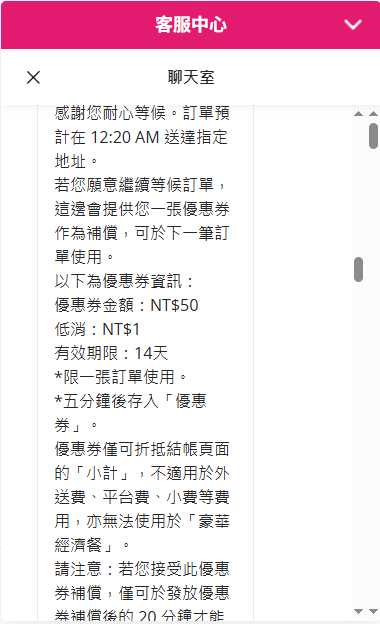380x624 pixels.
Task: Close the 聊天室 chat window
Action: (x=33, y=77)
